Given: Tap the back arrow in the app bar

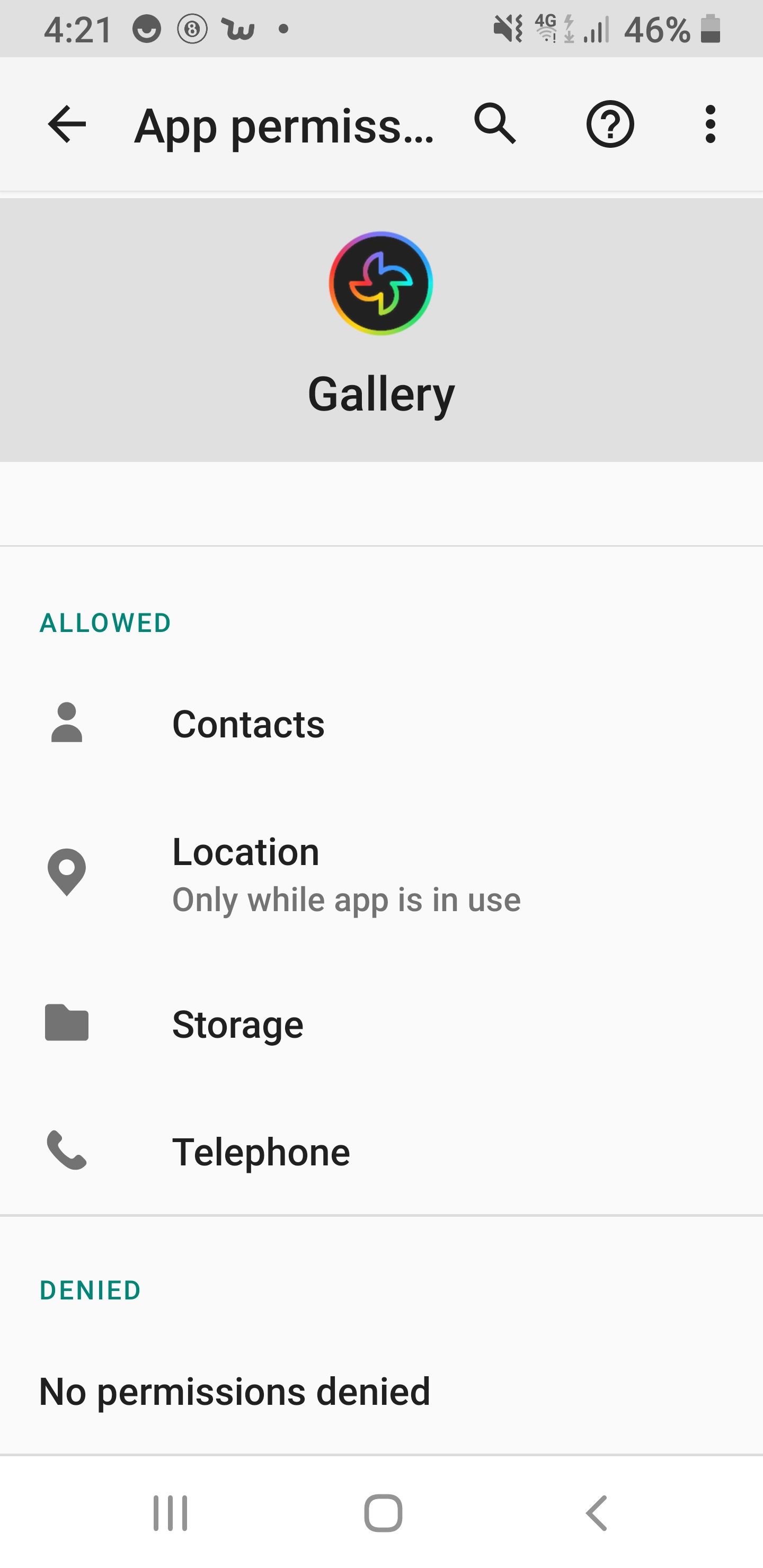Looking at the screenshot, I should pyautogui.click(x=67, y=125).
